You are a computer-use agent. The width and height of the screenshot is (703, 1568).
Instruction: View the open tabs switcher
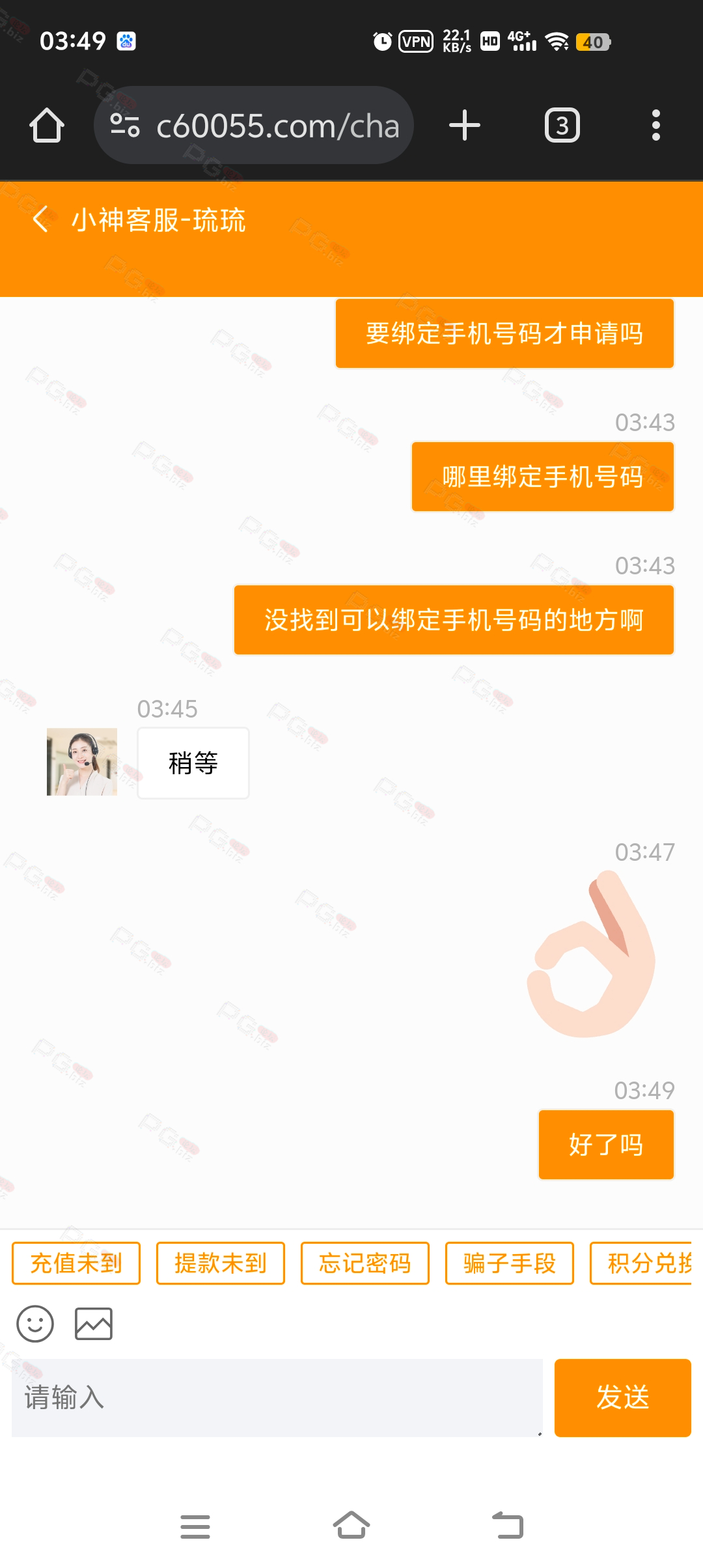[562, 125]
